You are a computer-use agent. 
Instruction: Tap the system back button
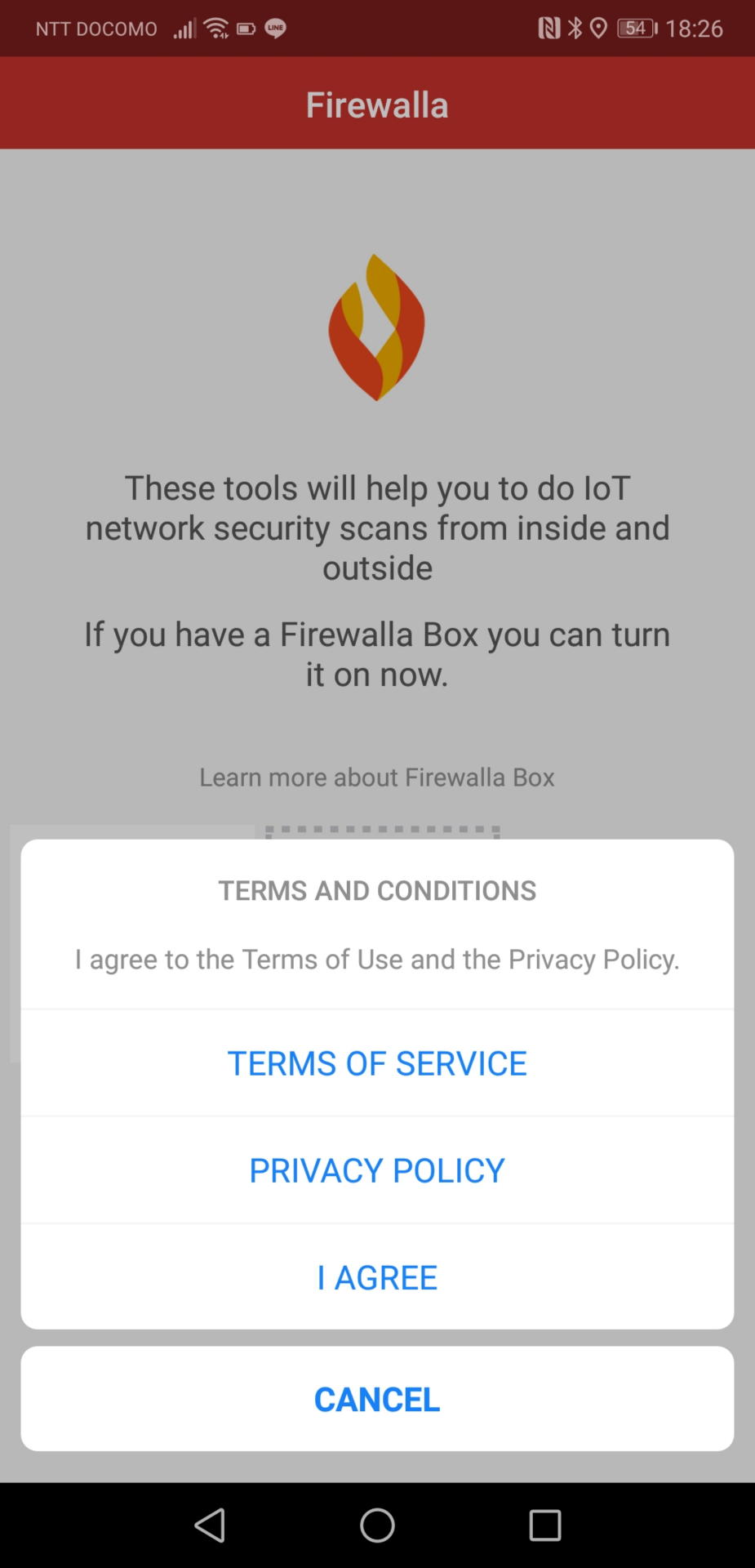pyautogui.click(x=211, y=1525)
